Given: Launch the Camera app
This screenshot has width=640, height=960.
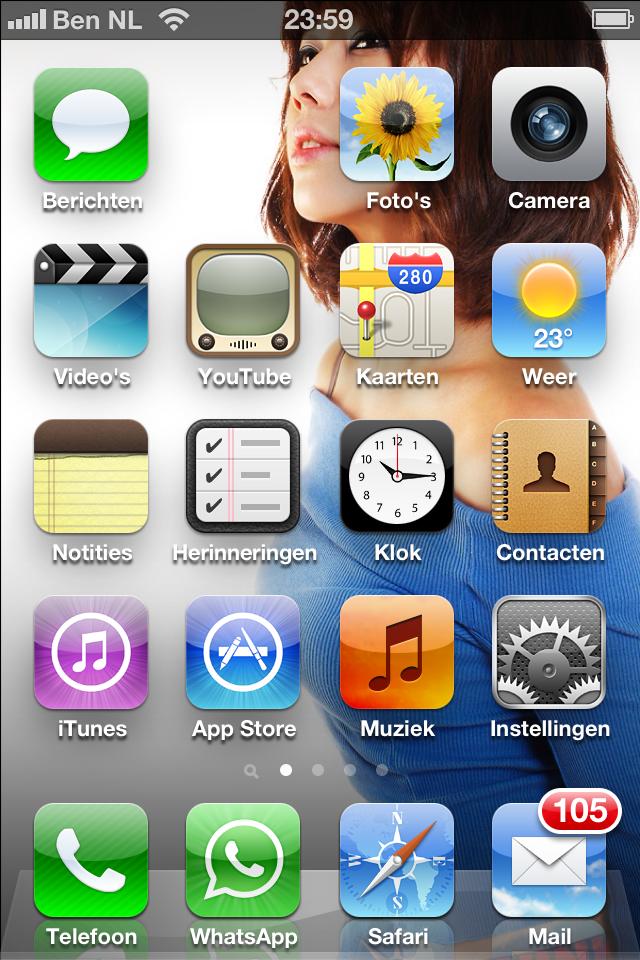Looking at the screenshot, I should [549, 125].
